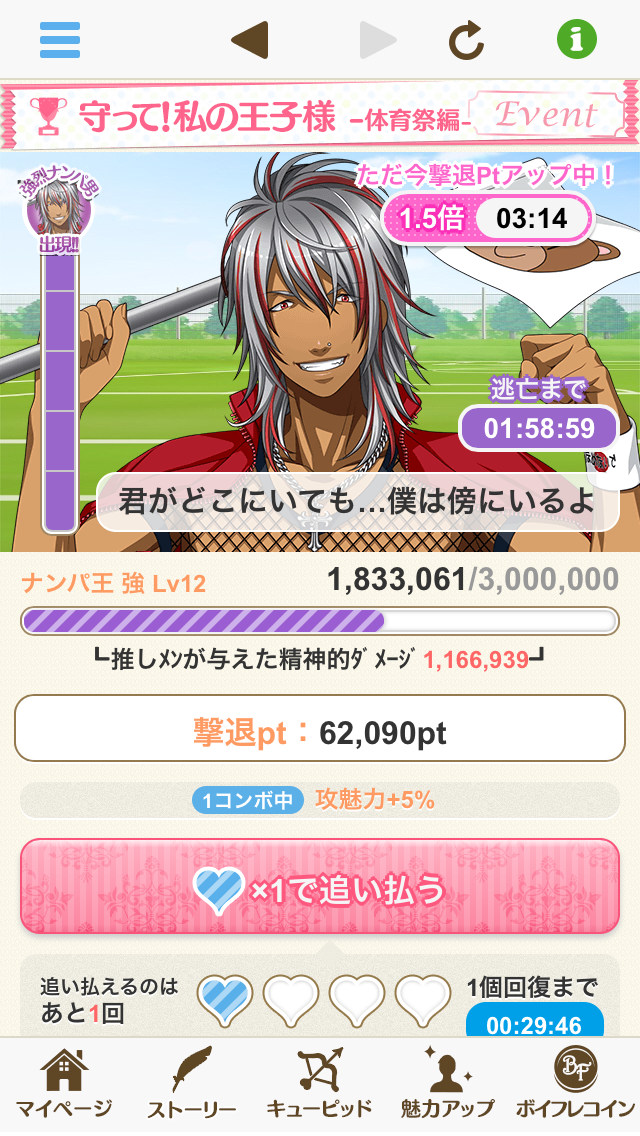Image resolution: width=640 pixels, height=1136 pixels.
Task: Tap the ×1で追い払う attack button
Action: (x=320, y=888)
